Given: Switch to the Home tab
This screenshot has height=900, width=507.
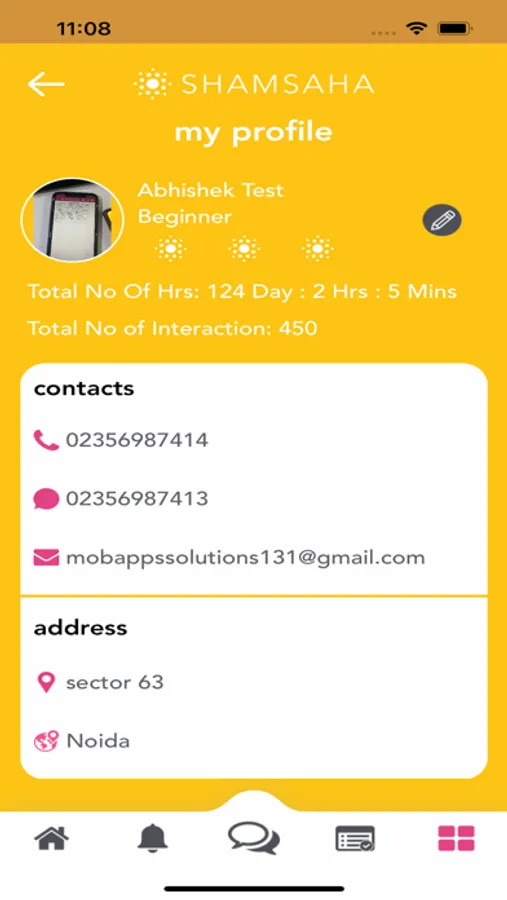Looking at the screenshot, I should tap(52, 838).
